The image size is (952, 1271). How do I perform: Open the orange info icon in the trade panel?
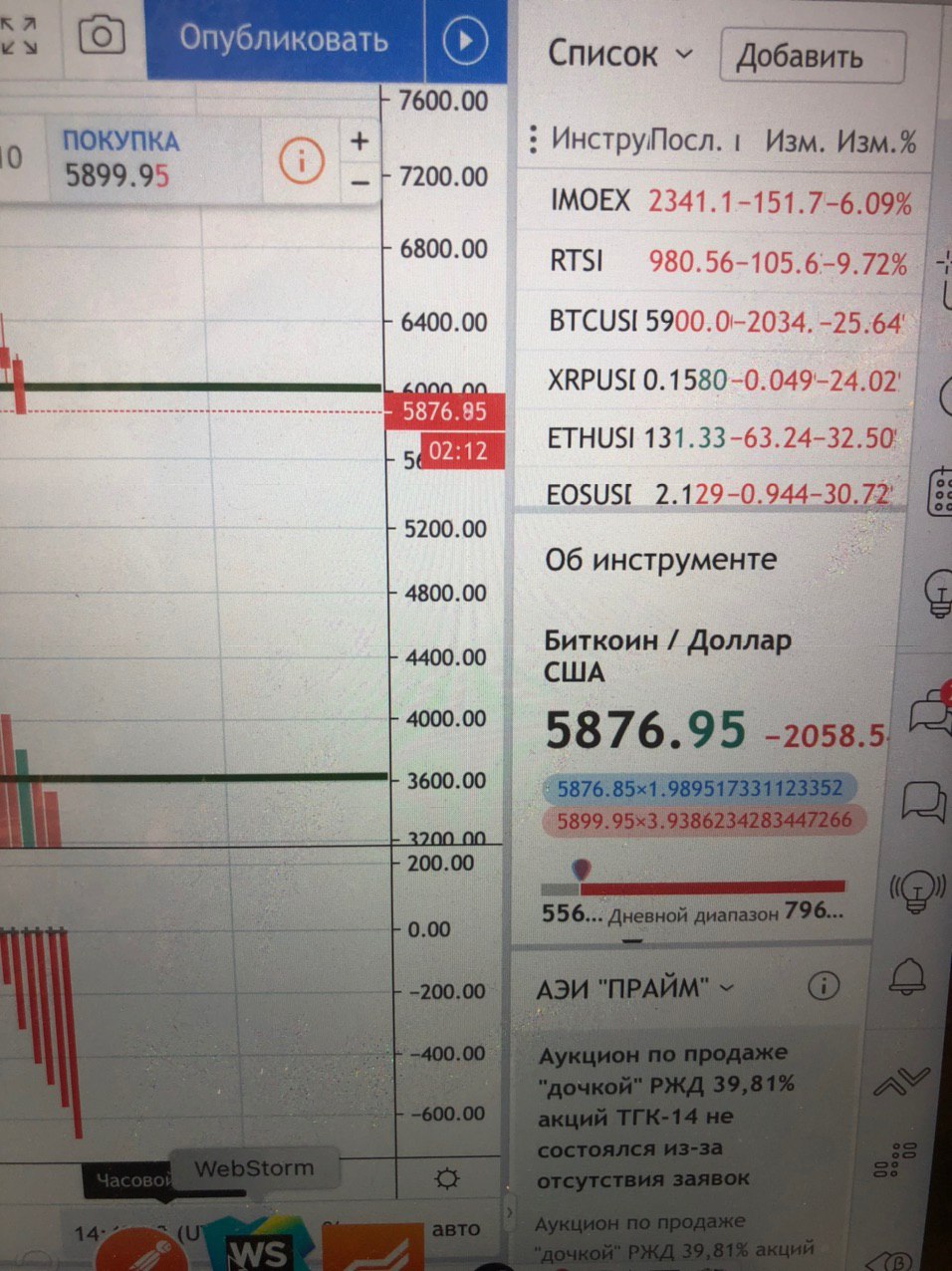coord(301,159)
